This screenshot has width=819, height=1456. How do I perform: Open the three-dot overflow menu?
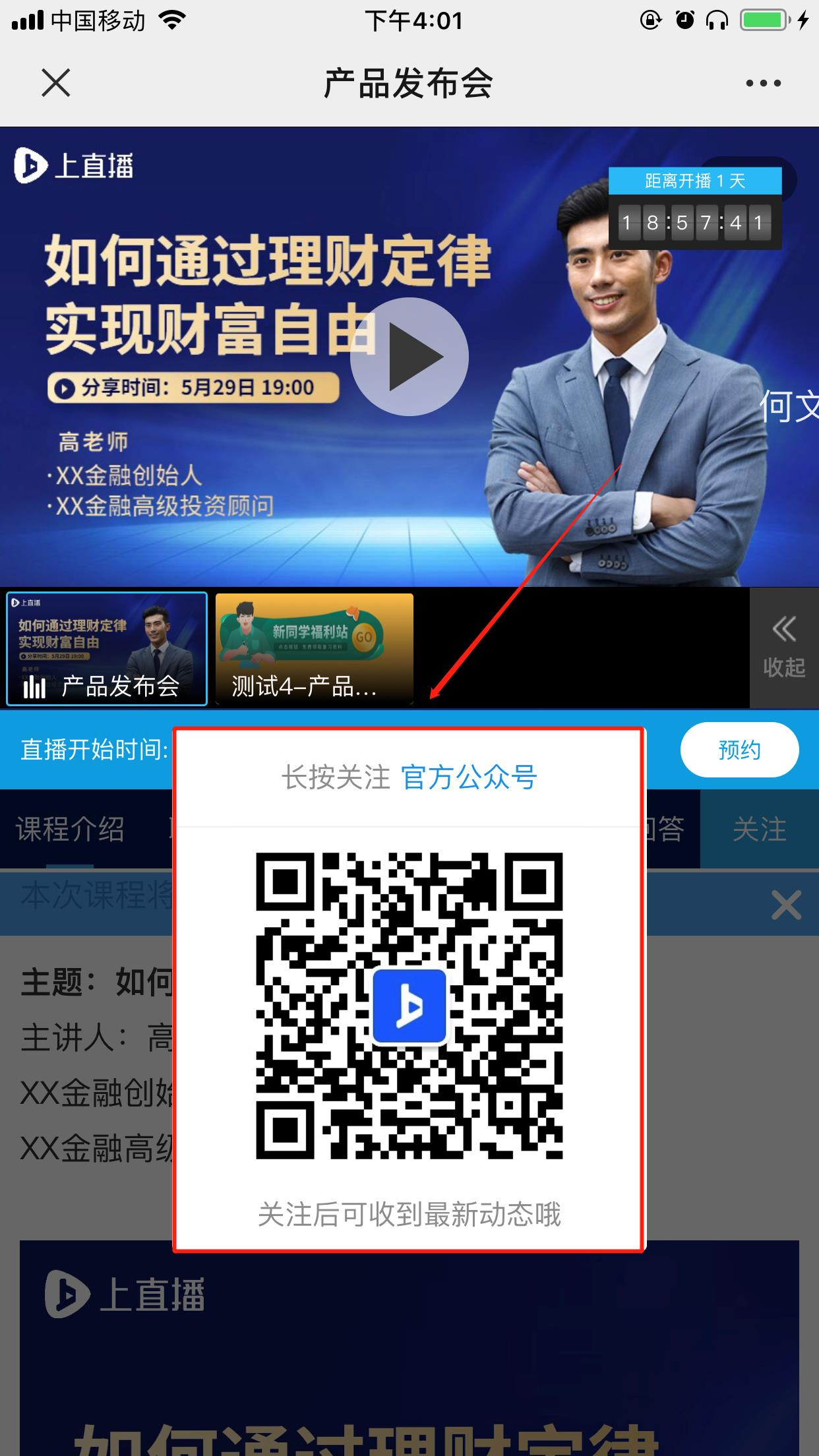(763, 83)
